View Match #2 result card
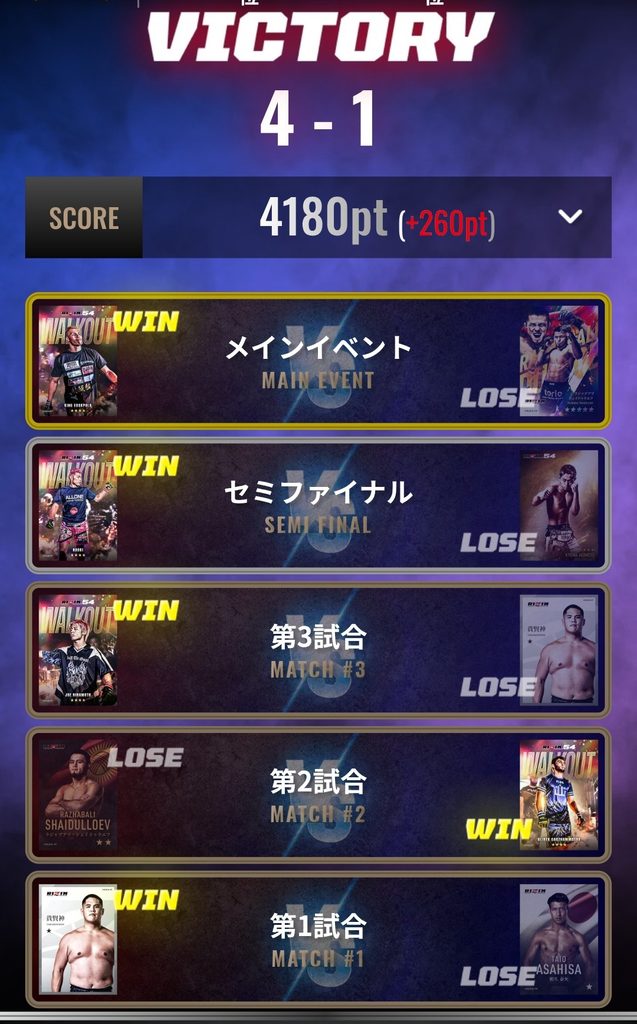The width and height of the screenshot is (637, 1024). click(318, 795)
